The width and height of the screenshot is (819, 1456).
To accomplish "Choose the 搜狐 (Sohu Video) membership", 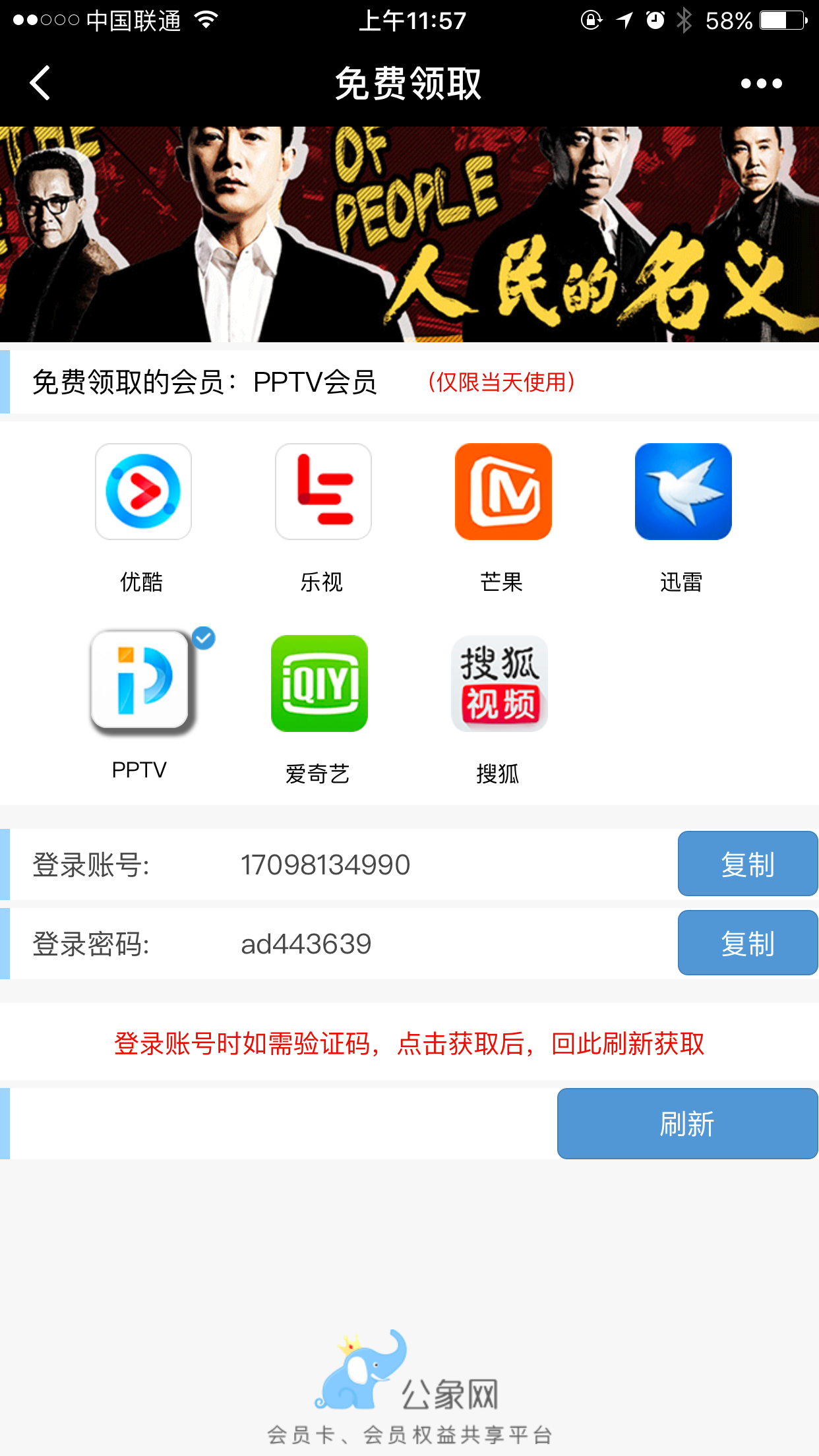I will (x=499, y=684).
